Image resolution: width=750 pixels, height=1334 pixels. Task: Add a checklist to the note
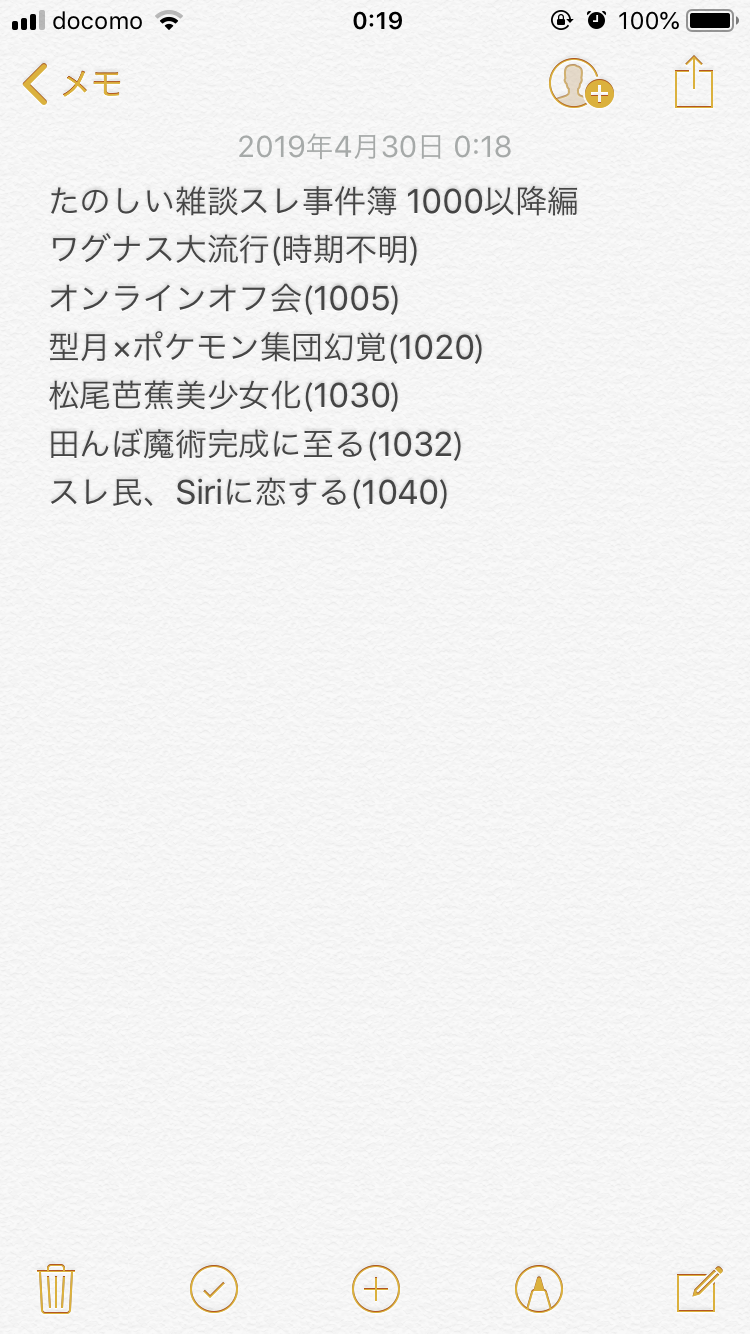click(214, 1288)
